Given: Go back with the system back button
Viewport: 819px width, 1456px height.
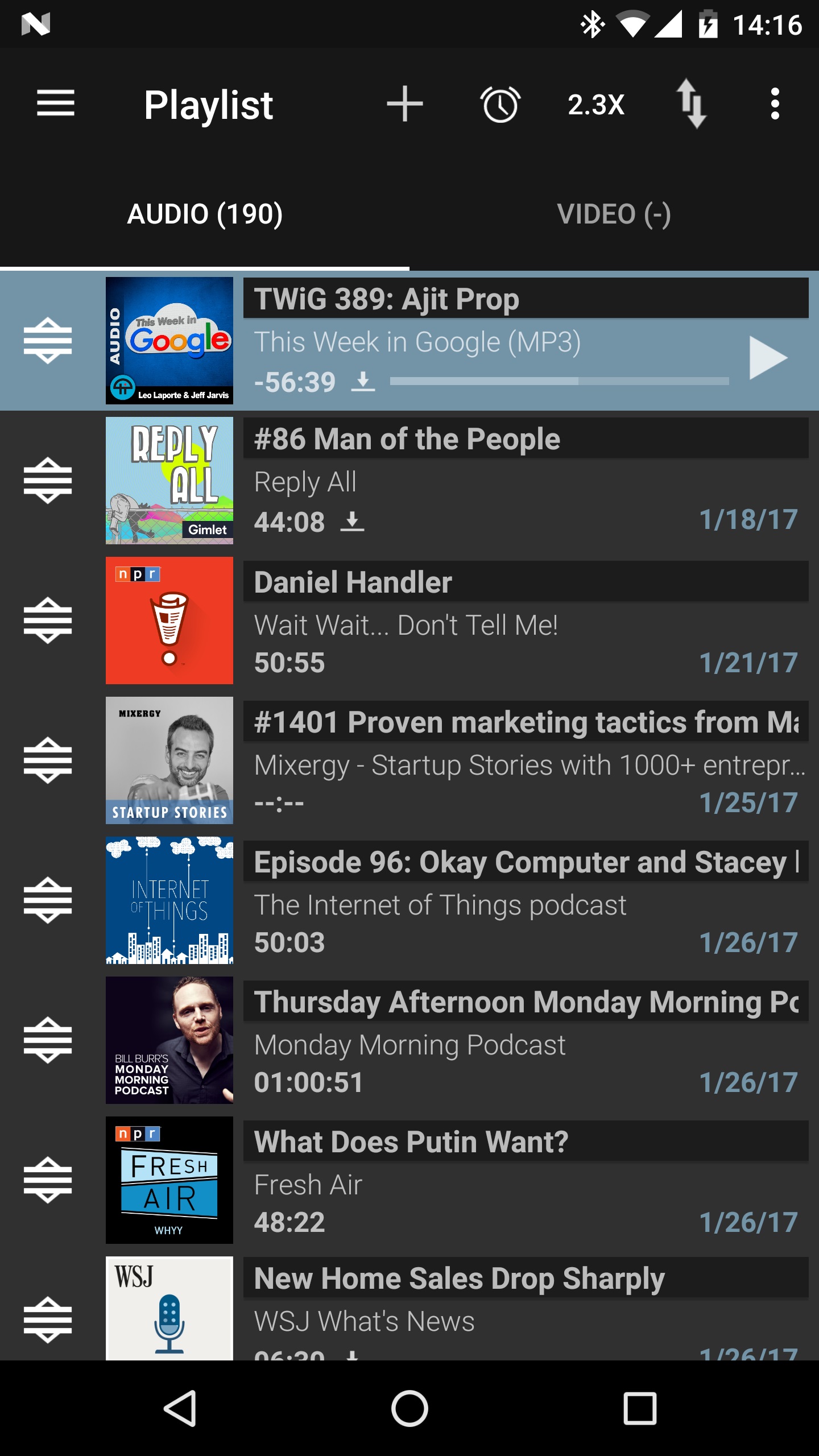Looking at the screenshot, I should [x=180, y=1408].
